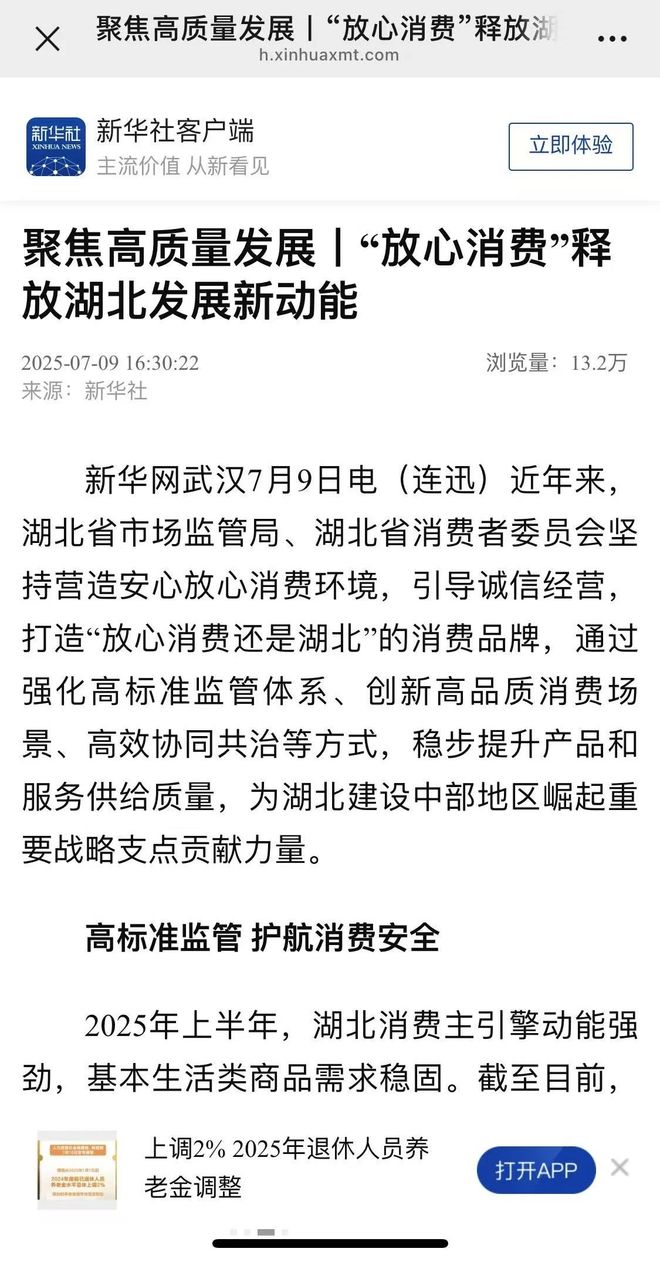Dismiss the bottom pension news banner
Image resolution: width=660 pixels, height=1262 pixels.
point(620,1167)
